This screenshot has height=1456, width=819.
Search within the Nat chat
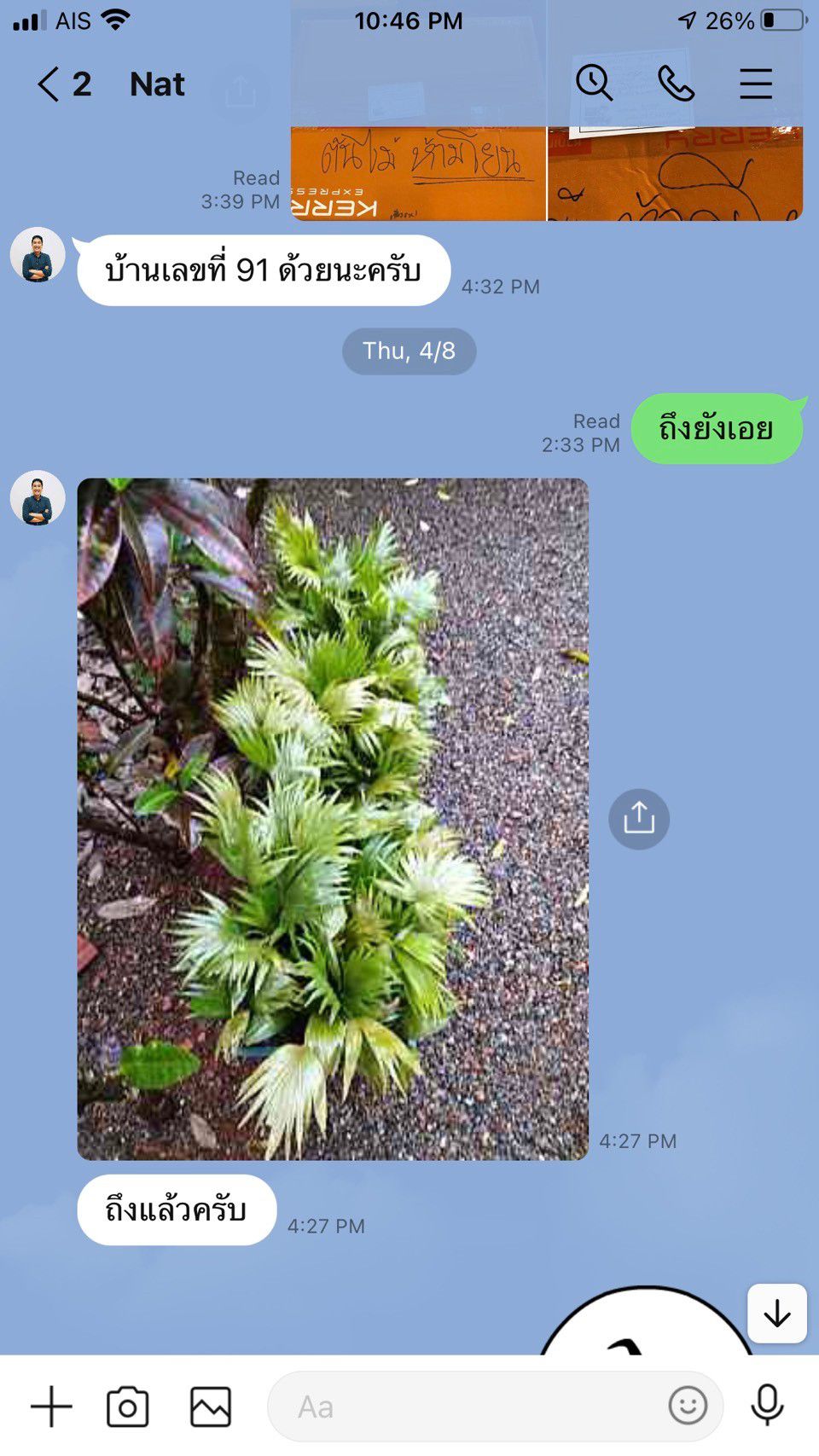pos(594,84)
